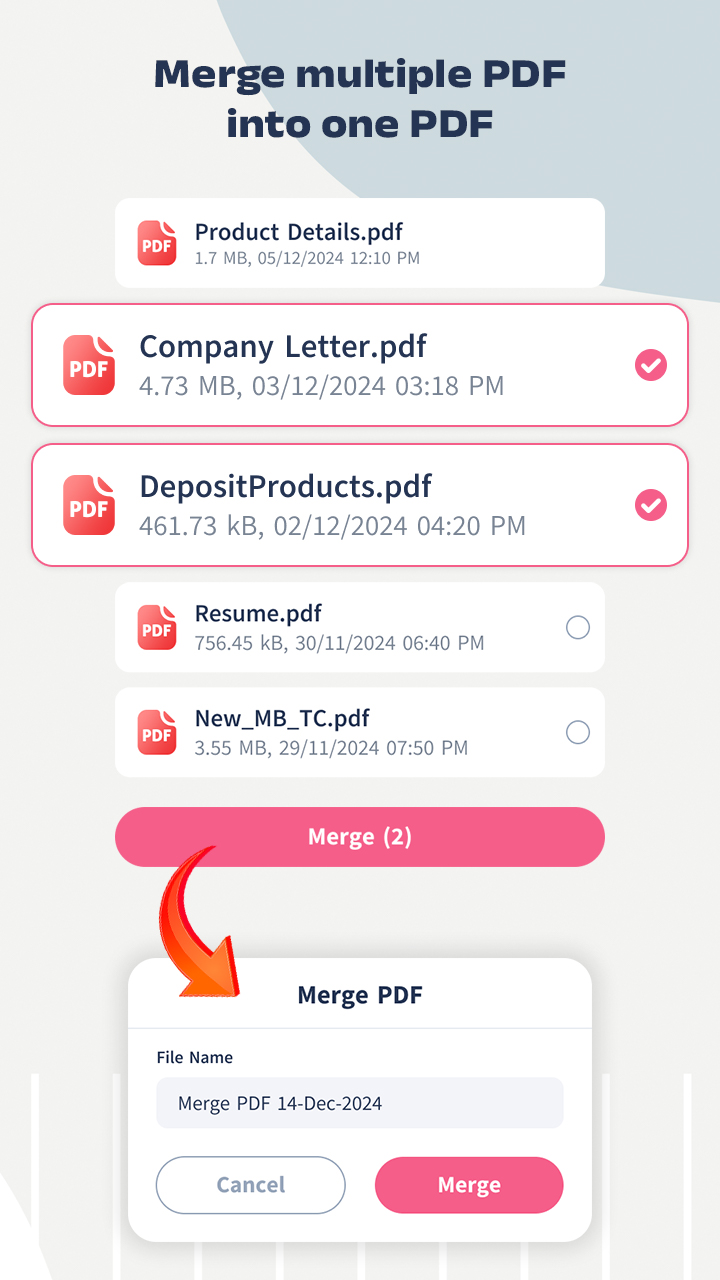
Task: Click the Product Details.pdf PDF icon
Action: [x=156, y=242]
